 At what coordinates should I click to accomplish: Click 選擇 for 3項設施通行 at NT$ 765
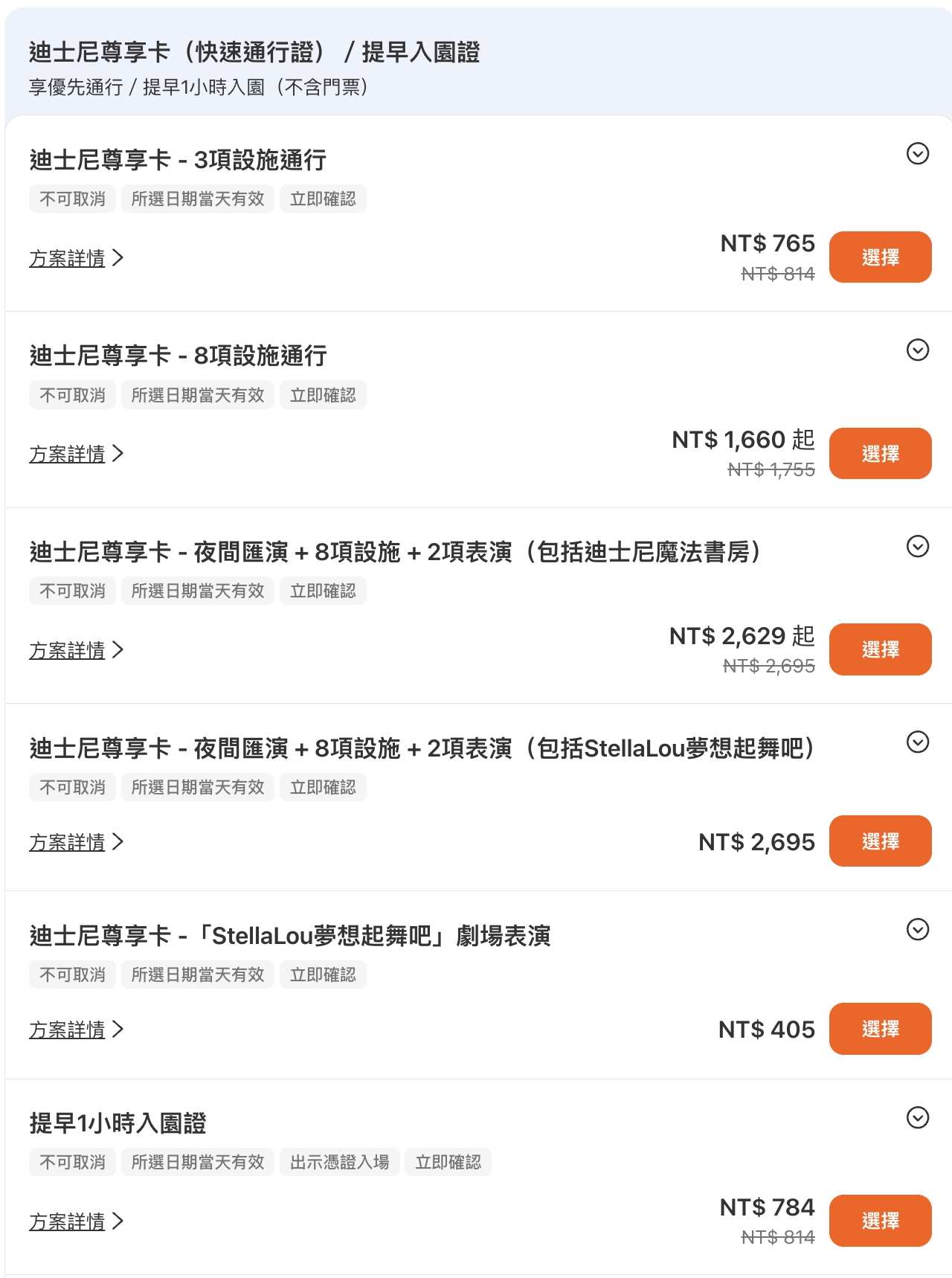[881, 257]
